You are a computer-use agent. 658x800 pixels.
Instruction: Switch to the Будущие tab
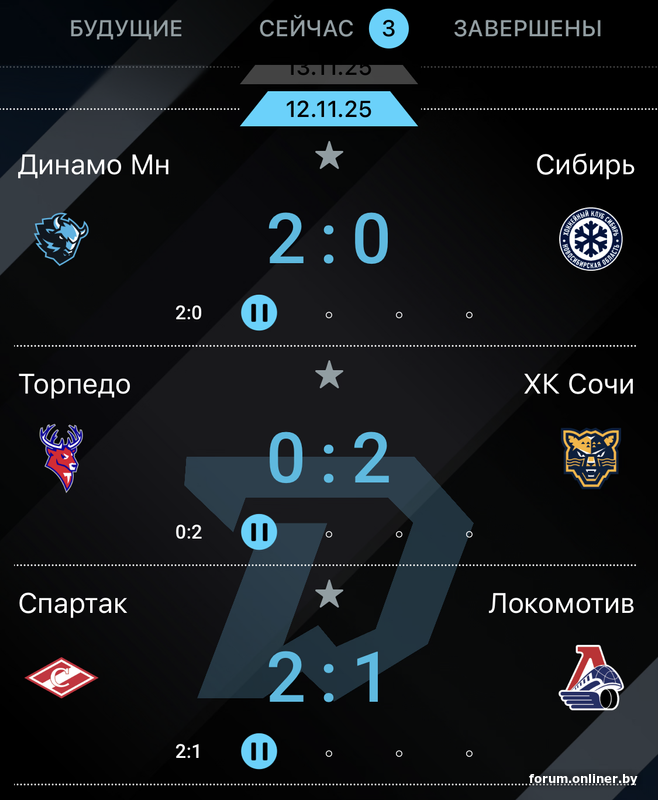(126, 28)
